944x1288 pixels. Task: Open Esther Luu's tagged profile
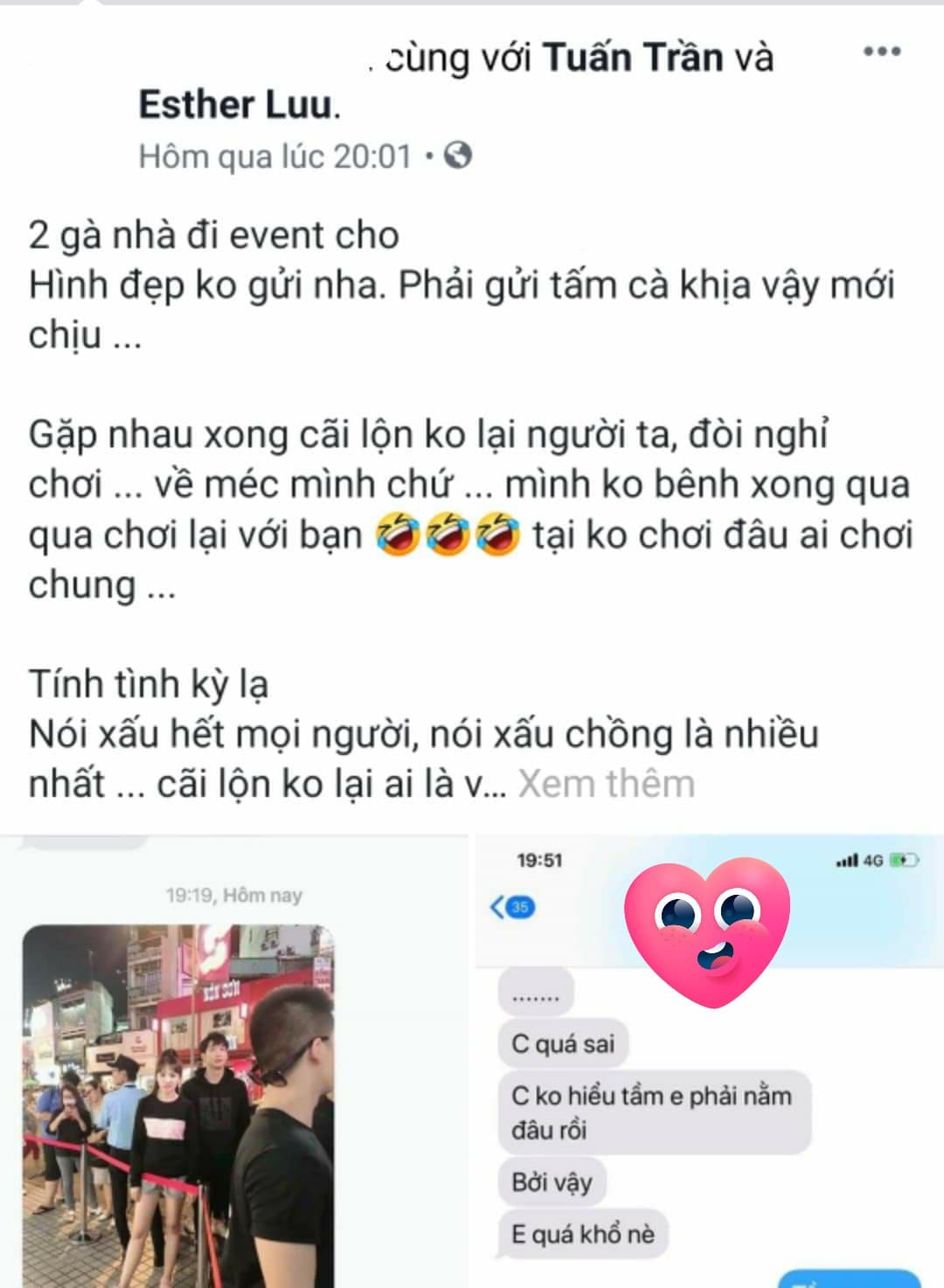click(x=236, y=105)
